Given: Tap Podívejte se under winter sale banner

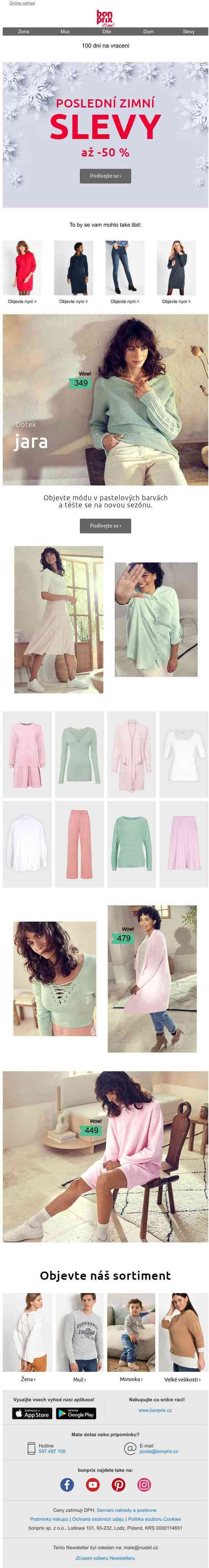Looking at the screenshot, I should 106,176.
